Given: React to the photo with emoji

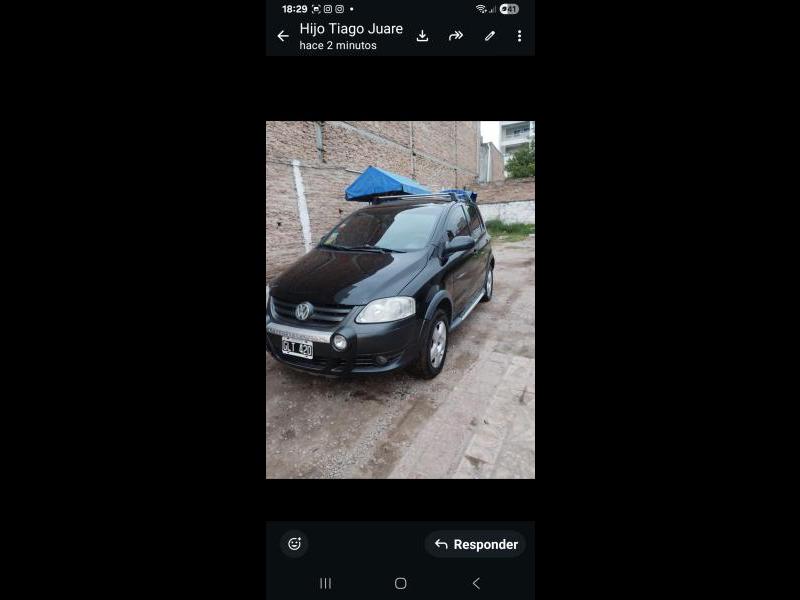Looking at the screenshot, I should [x=294, y=544].
